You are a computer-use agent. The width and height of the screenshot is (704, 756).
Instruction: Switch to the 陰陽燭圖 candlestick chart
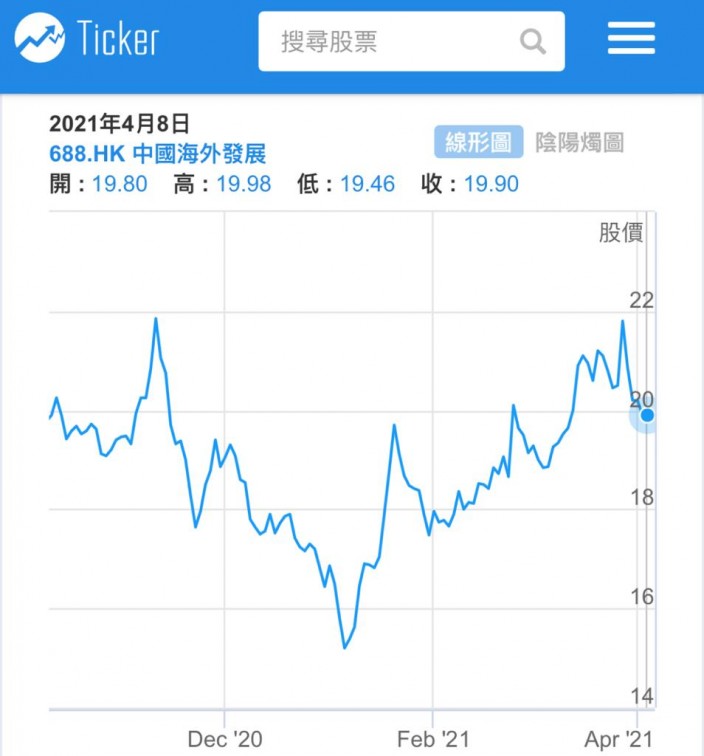pos(580,142)
